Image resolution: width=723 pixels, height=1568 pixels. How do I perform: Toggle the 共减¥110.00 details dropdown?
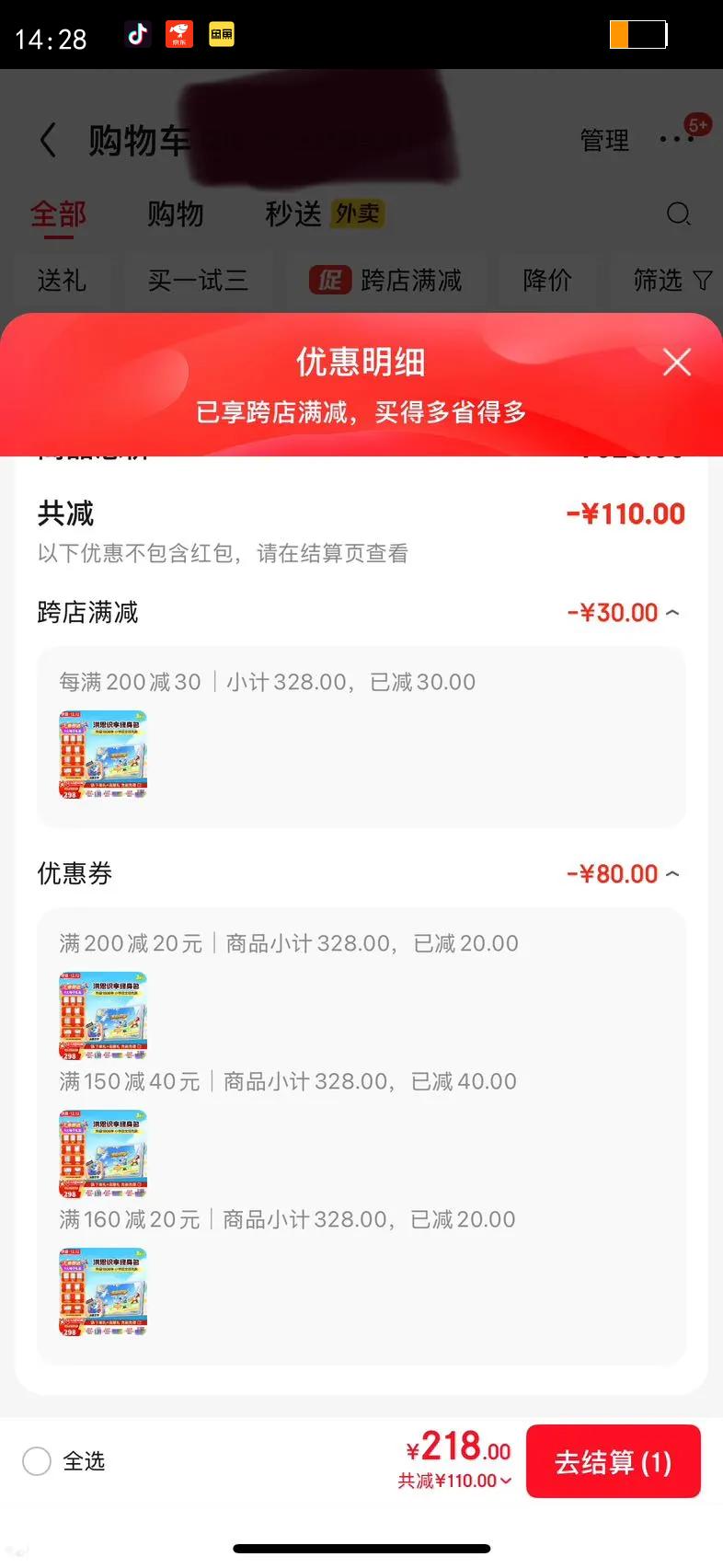[455, 1481]
